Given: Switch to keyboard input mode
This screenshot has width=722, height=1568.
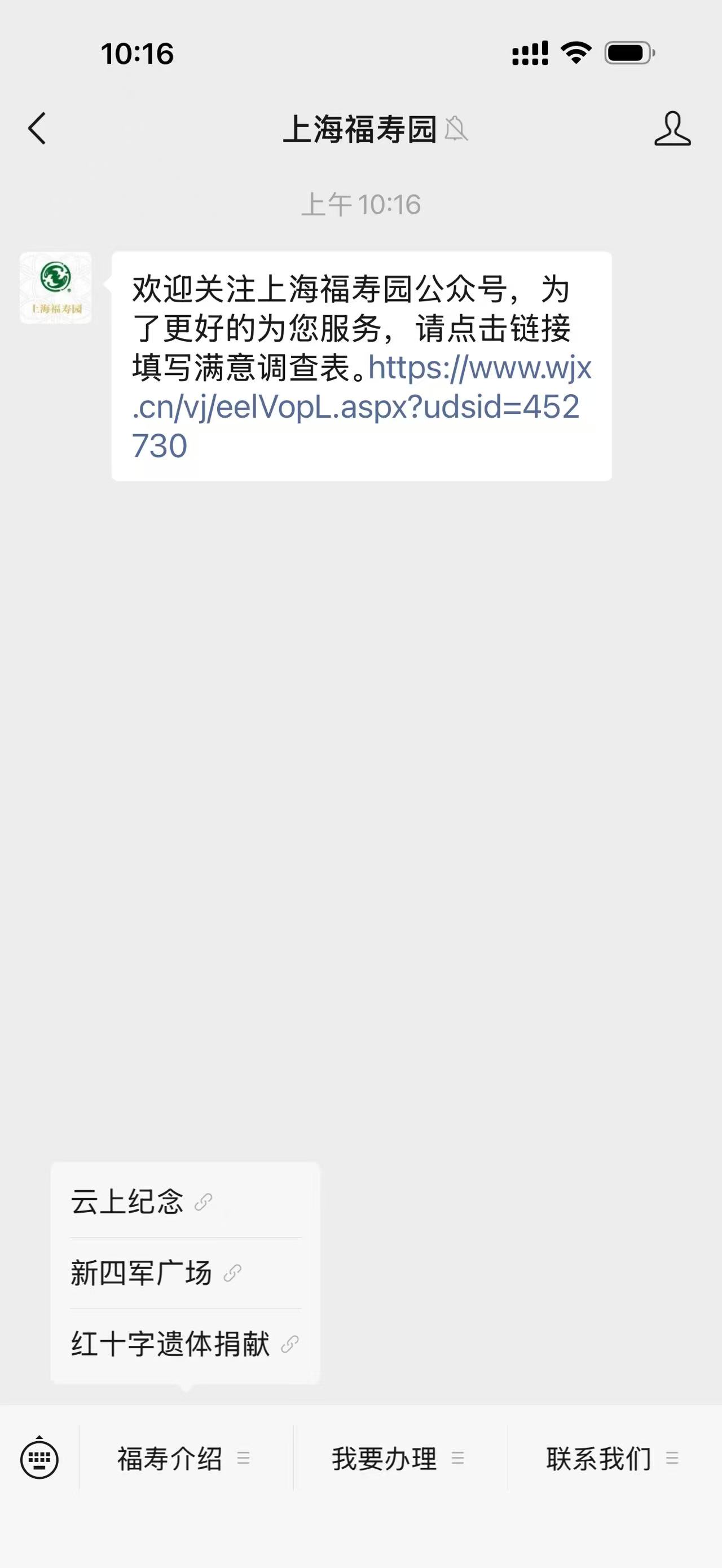Looking at the screenshot, I should pyautogui.click(x=39, y=1458).
